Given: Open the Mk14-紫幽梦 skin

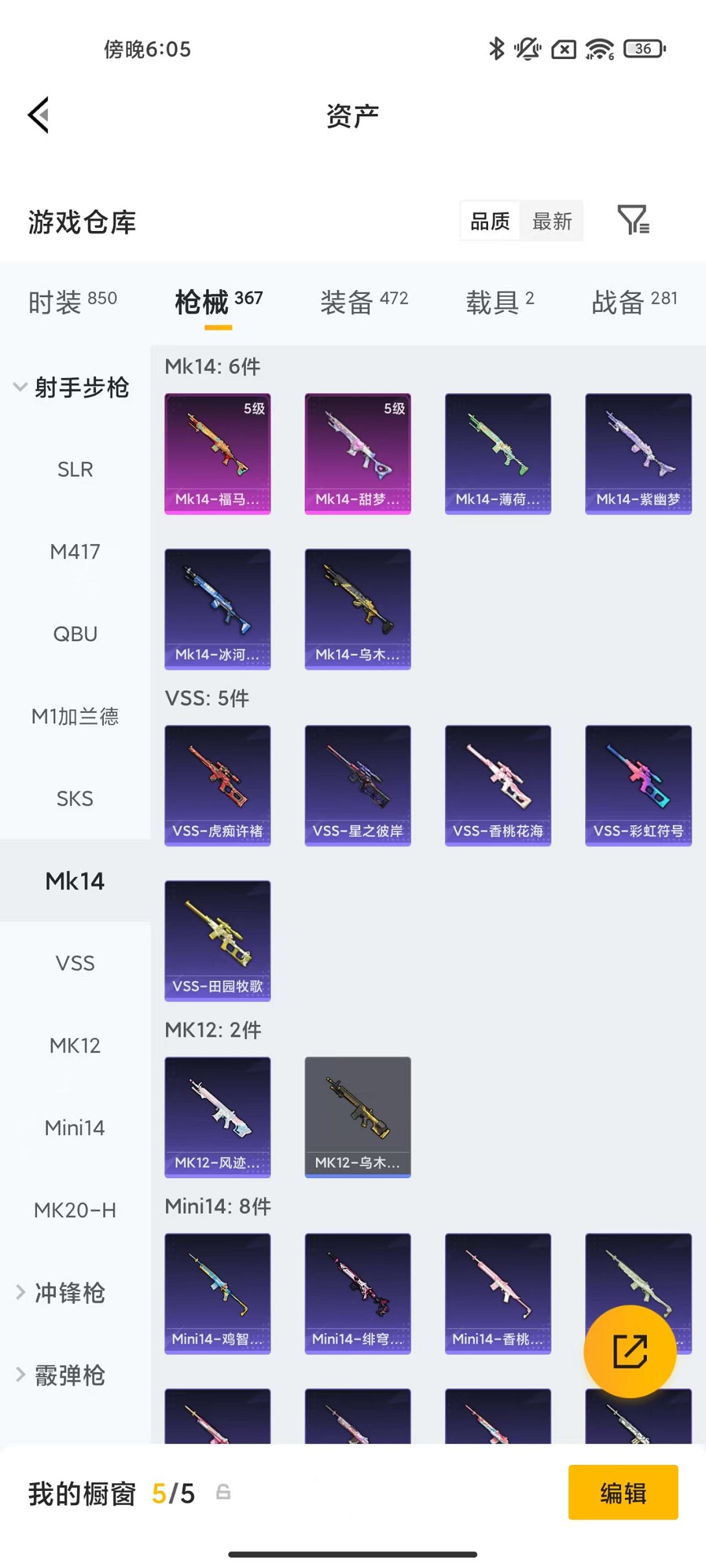Looking at the screenshot, I should coord(638,453).
